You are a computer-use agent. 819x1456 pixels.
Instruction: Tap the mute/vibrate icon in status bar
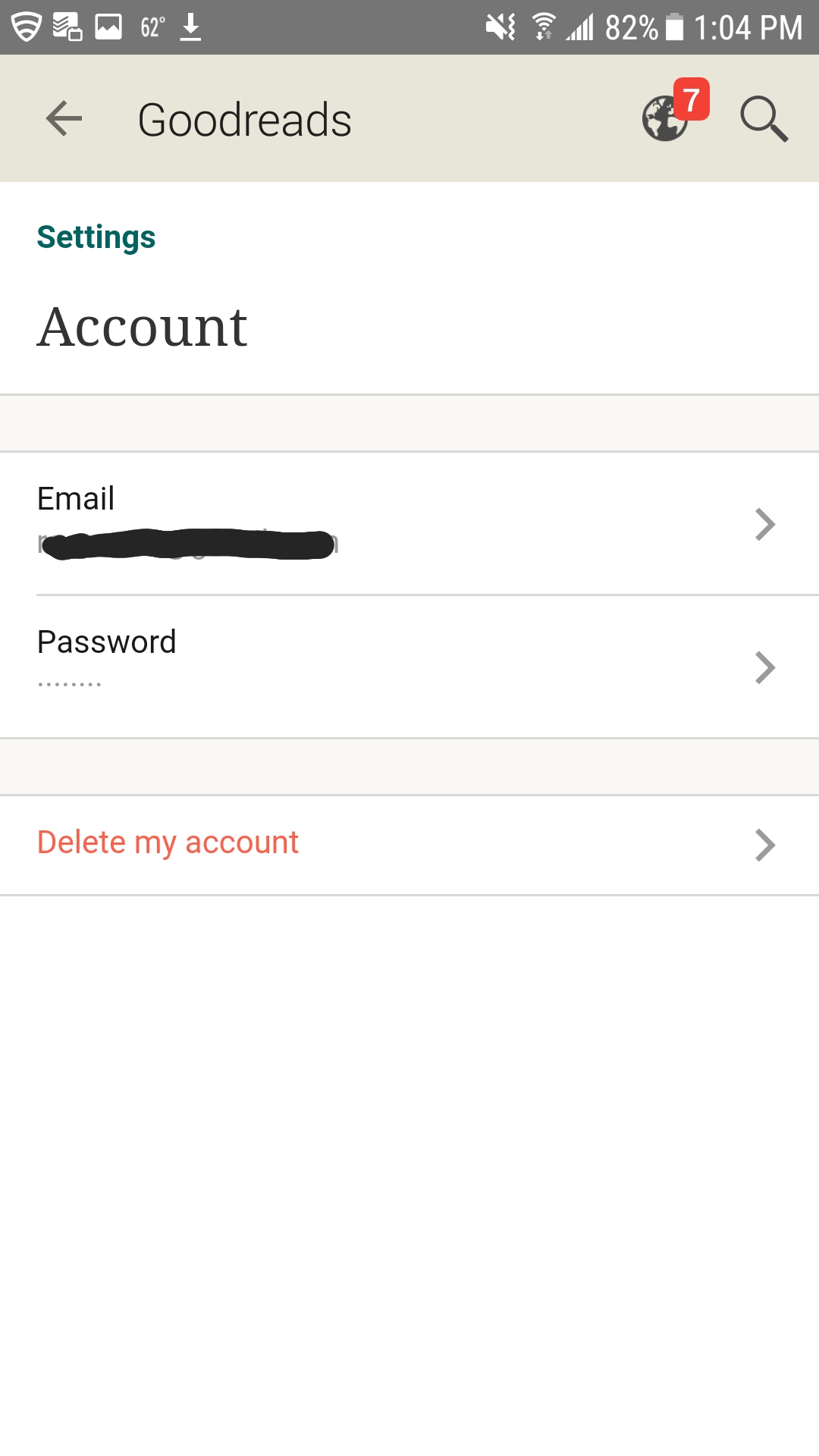click(x=502, y=25)
